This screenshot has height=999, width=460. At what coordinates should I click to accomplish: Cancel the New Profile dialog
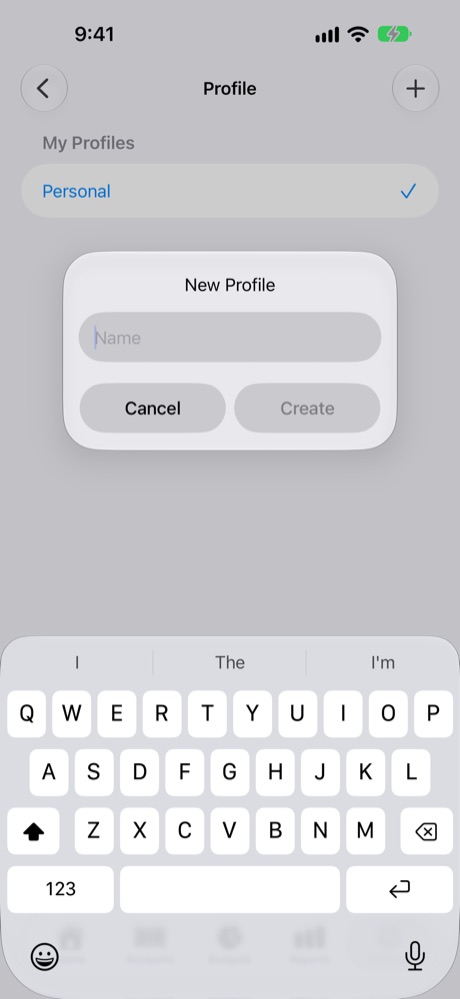coord(153,408)
